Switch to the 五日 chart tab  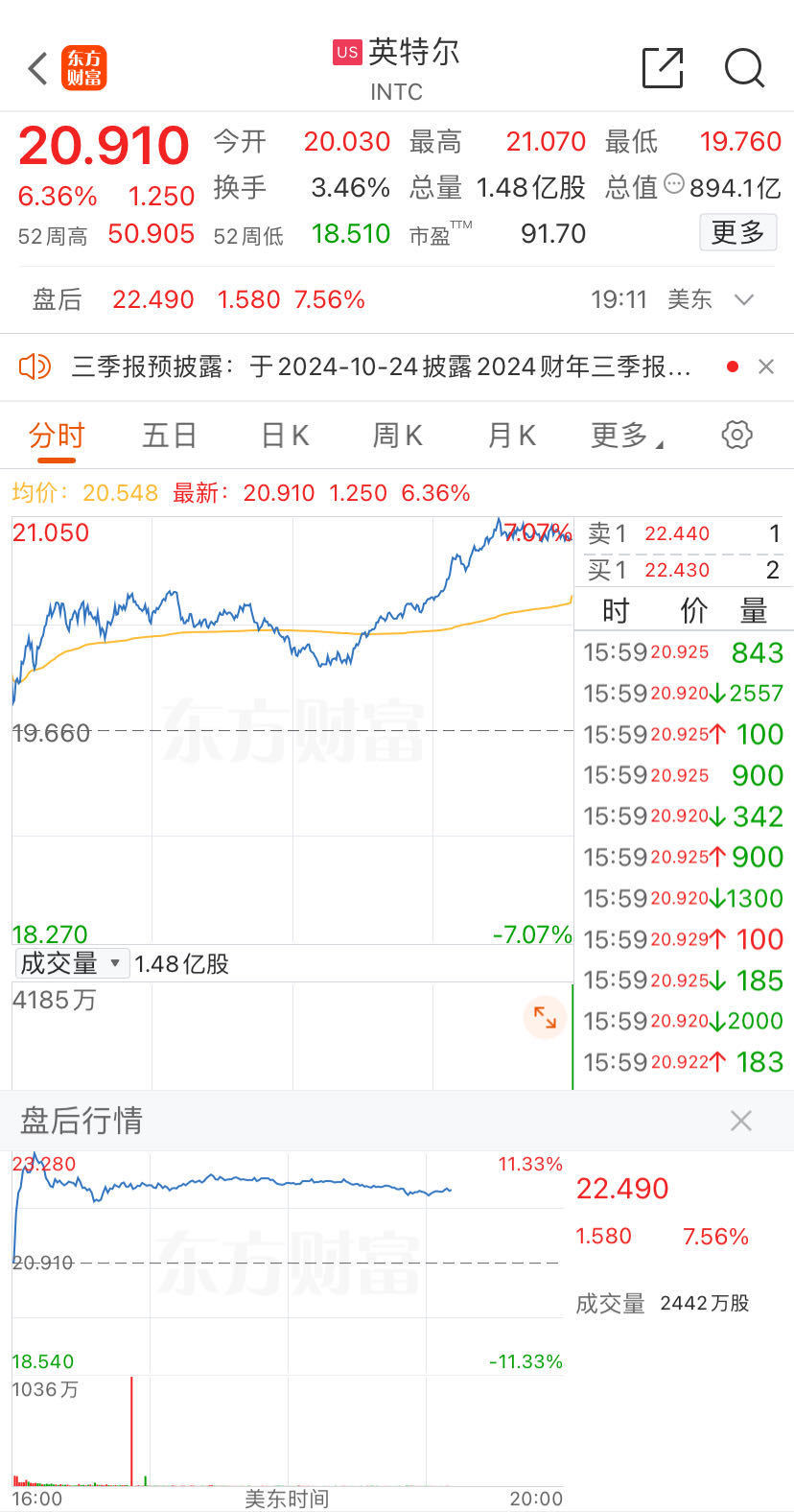[170, 436]
